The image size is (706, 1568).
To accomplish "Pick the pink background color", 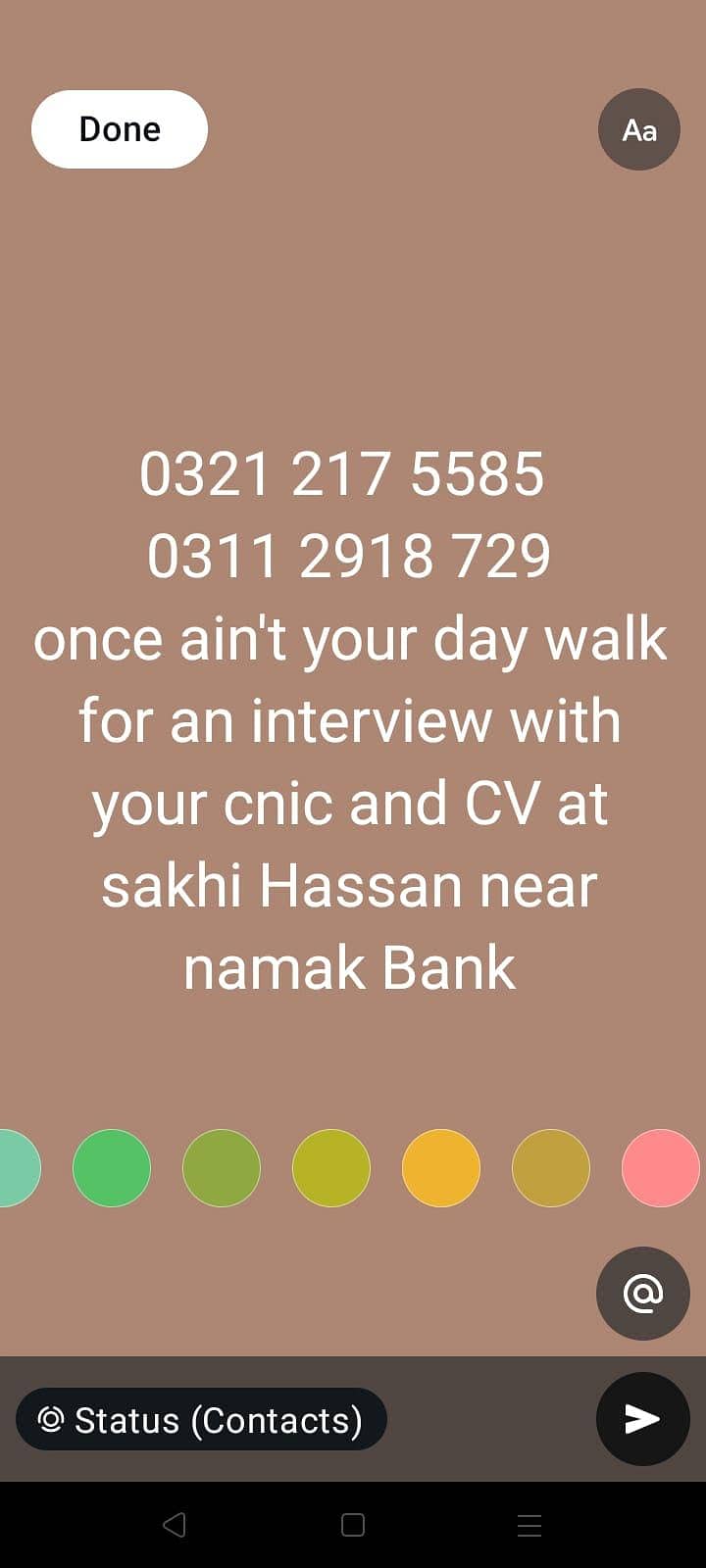I will 661,1168.
